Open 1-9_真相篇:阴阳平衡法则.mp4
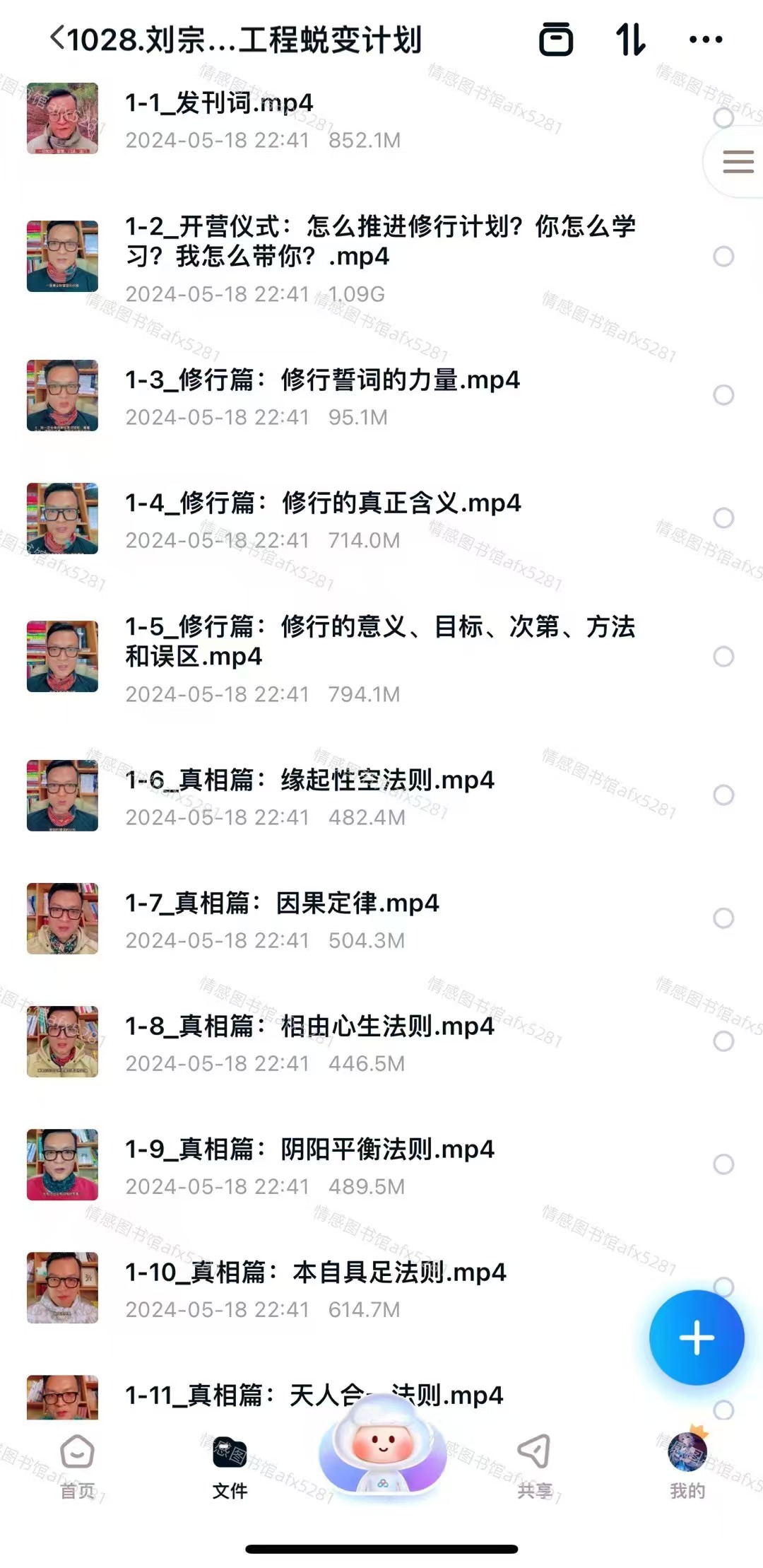The image size is (763, 1568). point(309,1149)
